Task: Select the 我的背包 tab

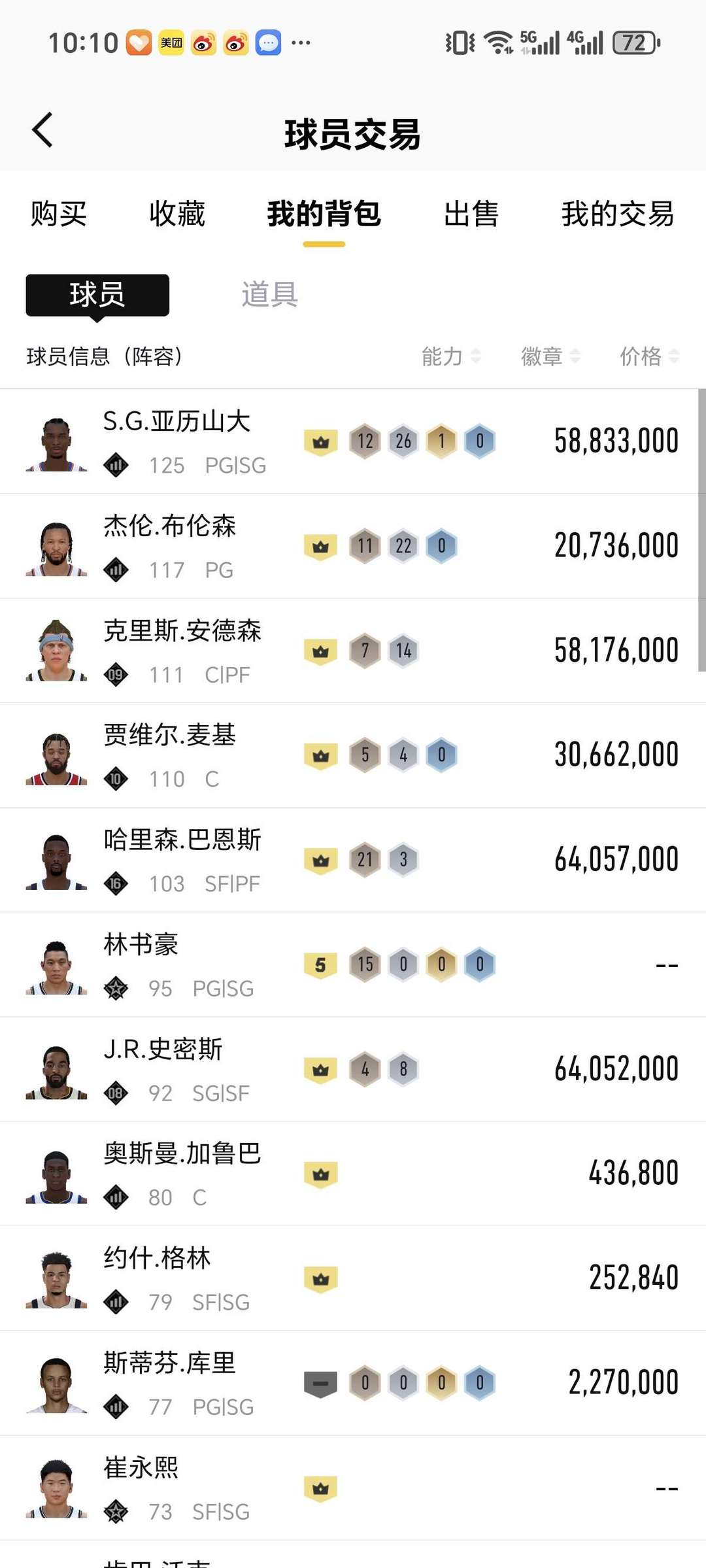Action: tap(324, 214)
